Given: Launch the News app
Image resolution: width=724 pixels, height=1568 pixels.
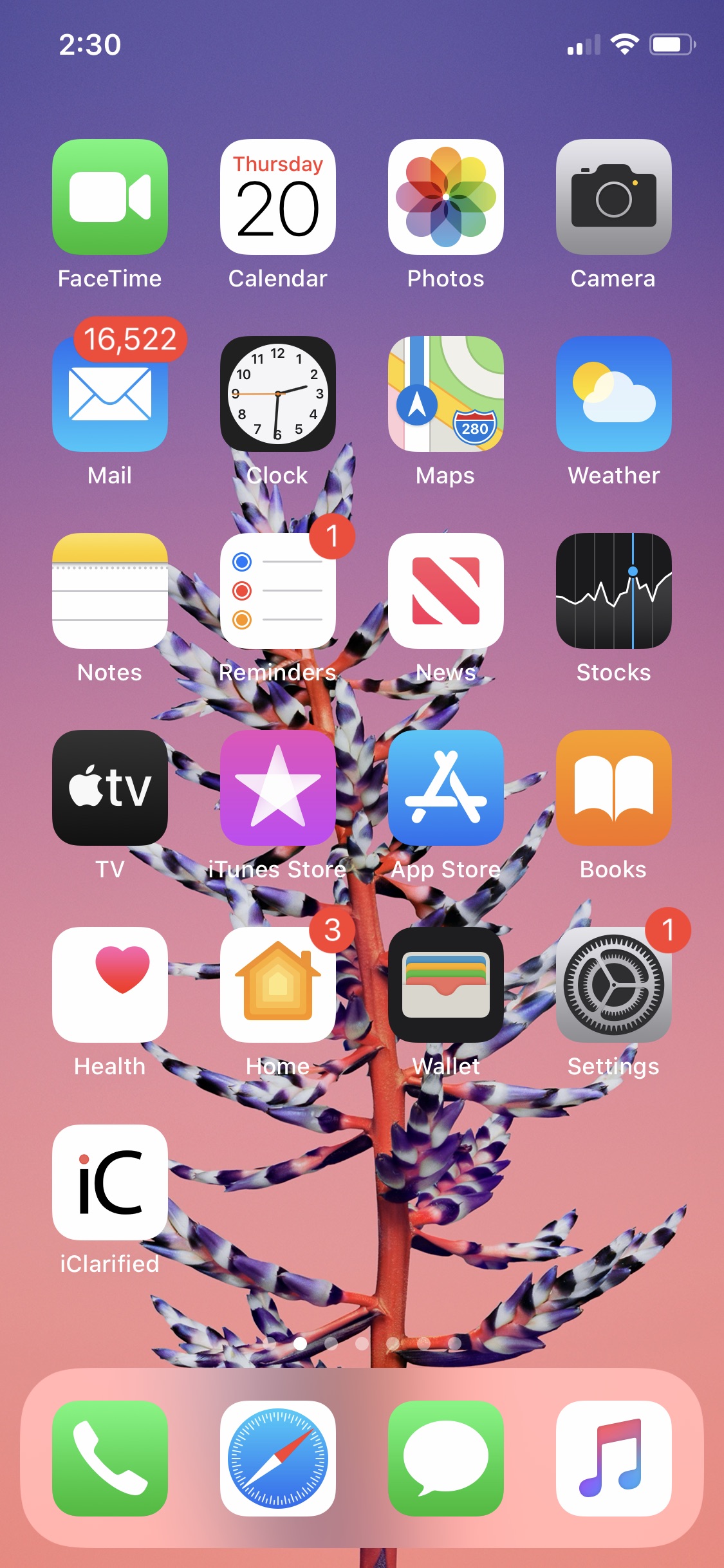Looking at the screenshot, I should tap(446, 591).
